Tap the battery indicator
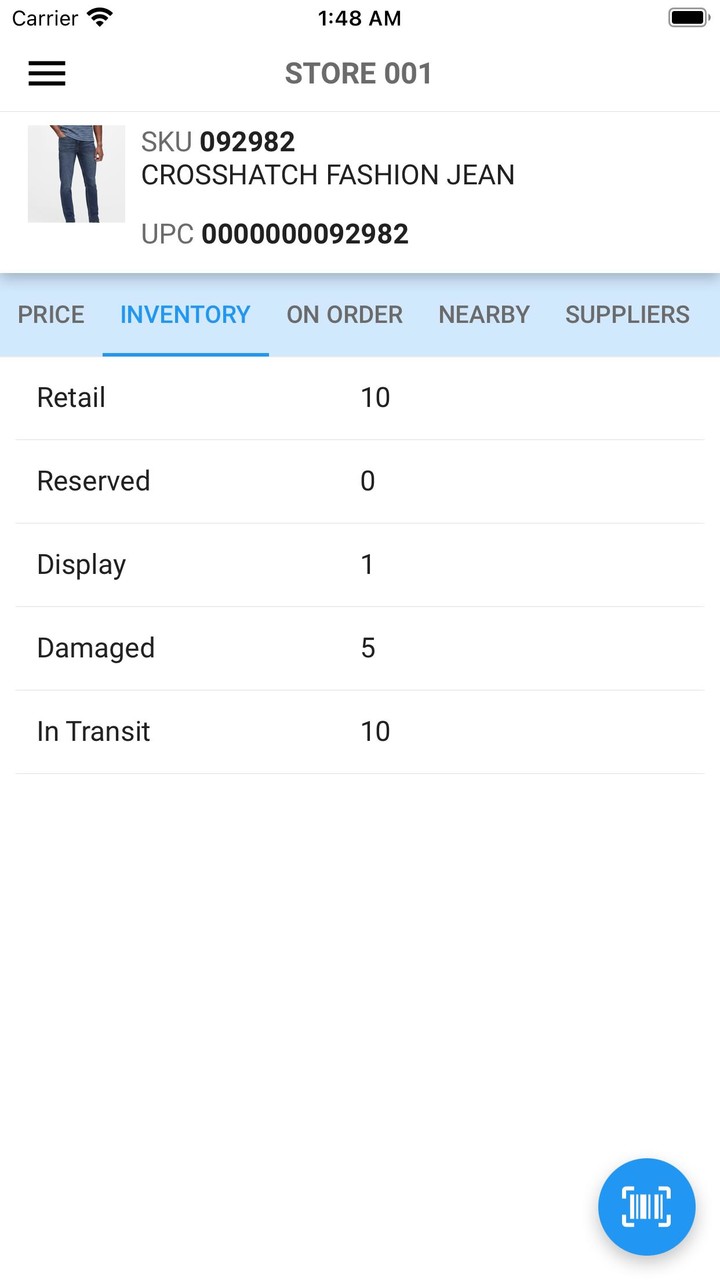720x1280 pixels. (688, 16)
